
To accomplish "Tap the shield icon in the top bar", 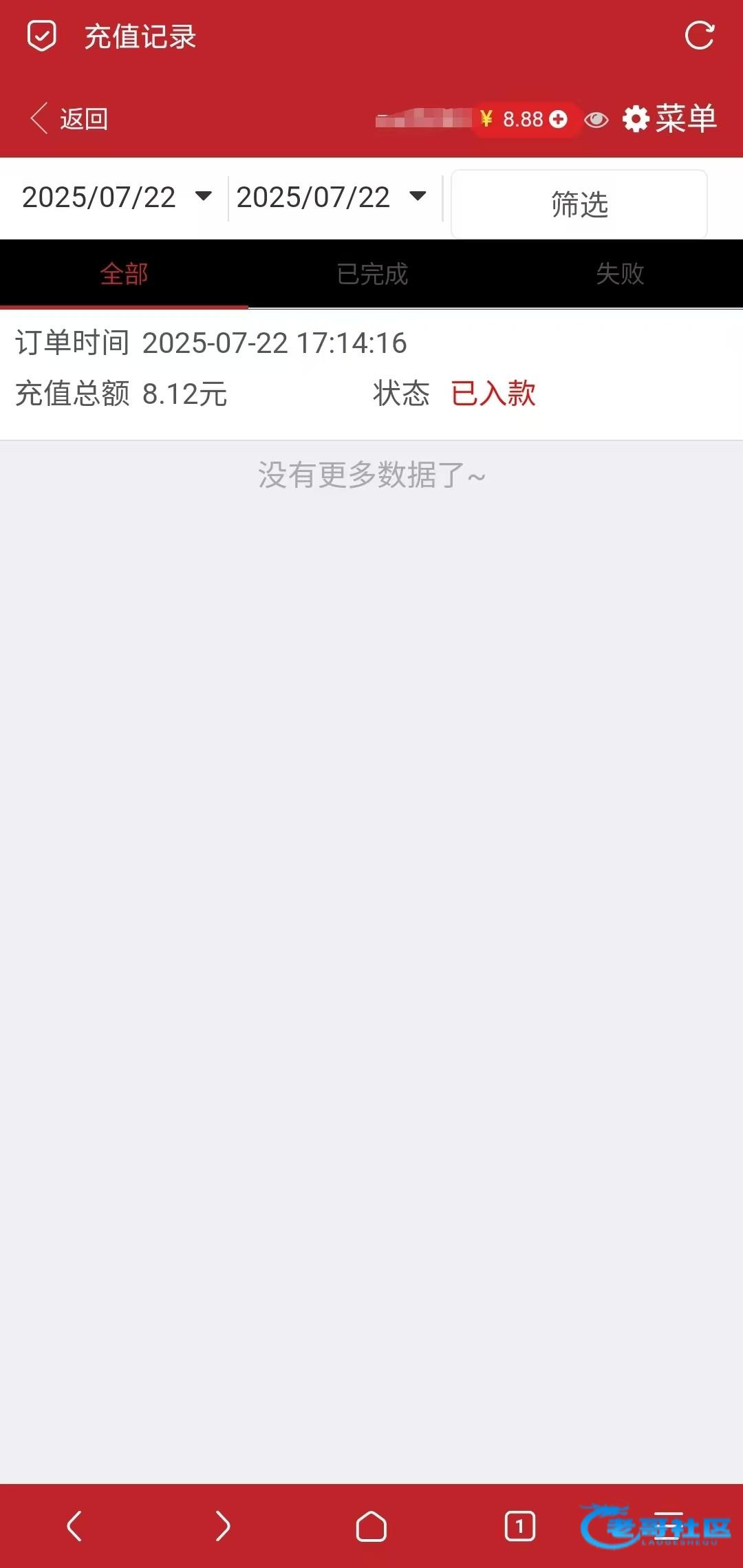I will point(41,36).
